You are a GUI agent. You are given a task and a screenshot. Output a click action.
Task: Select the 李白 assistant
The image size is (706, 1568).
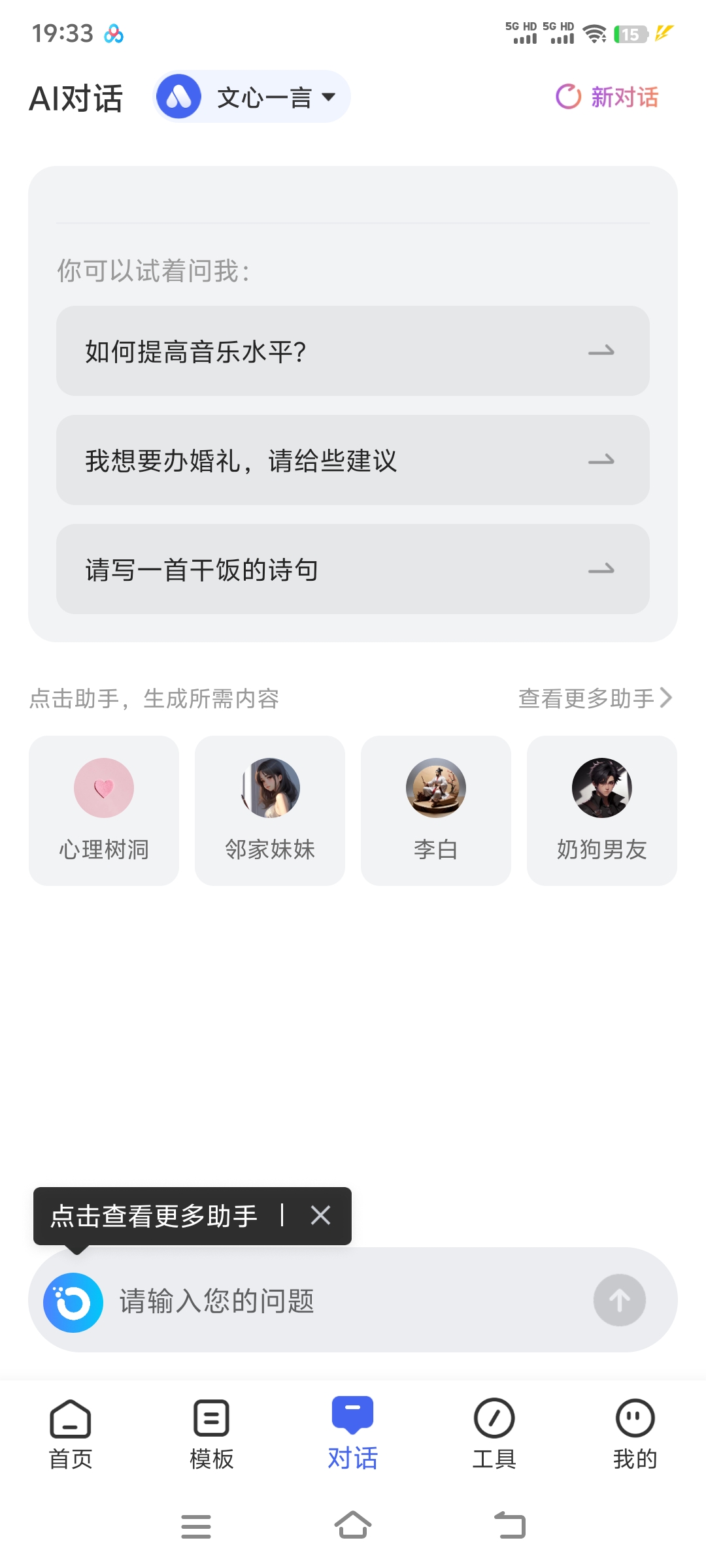point(436,810)
